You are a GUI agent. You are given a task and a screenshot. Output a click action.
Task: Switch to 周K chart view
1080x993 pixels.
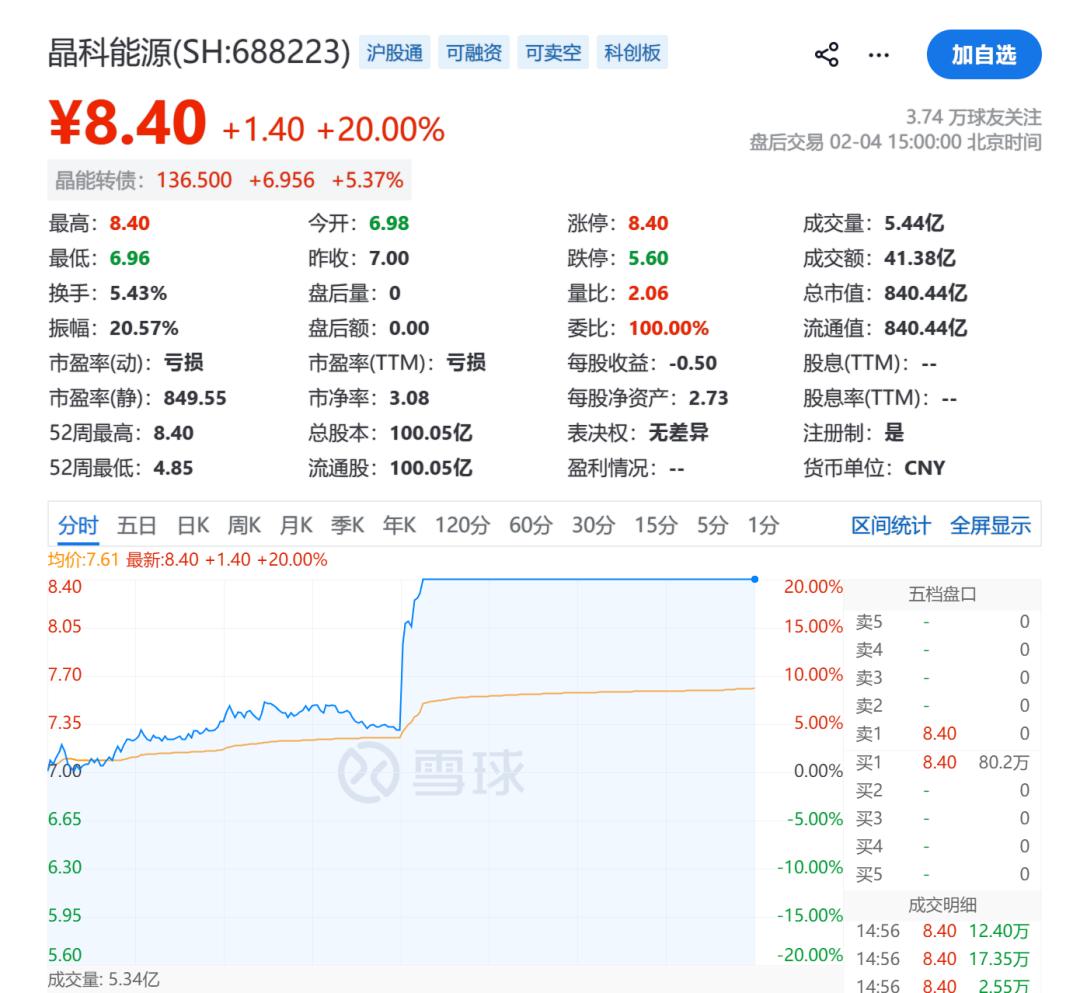point(244,525)
